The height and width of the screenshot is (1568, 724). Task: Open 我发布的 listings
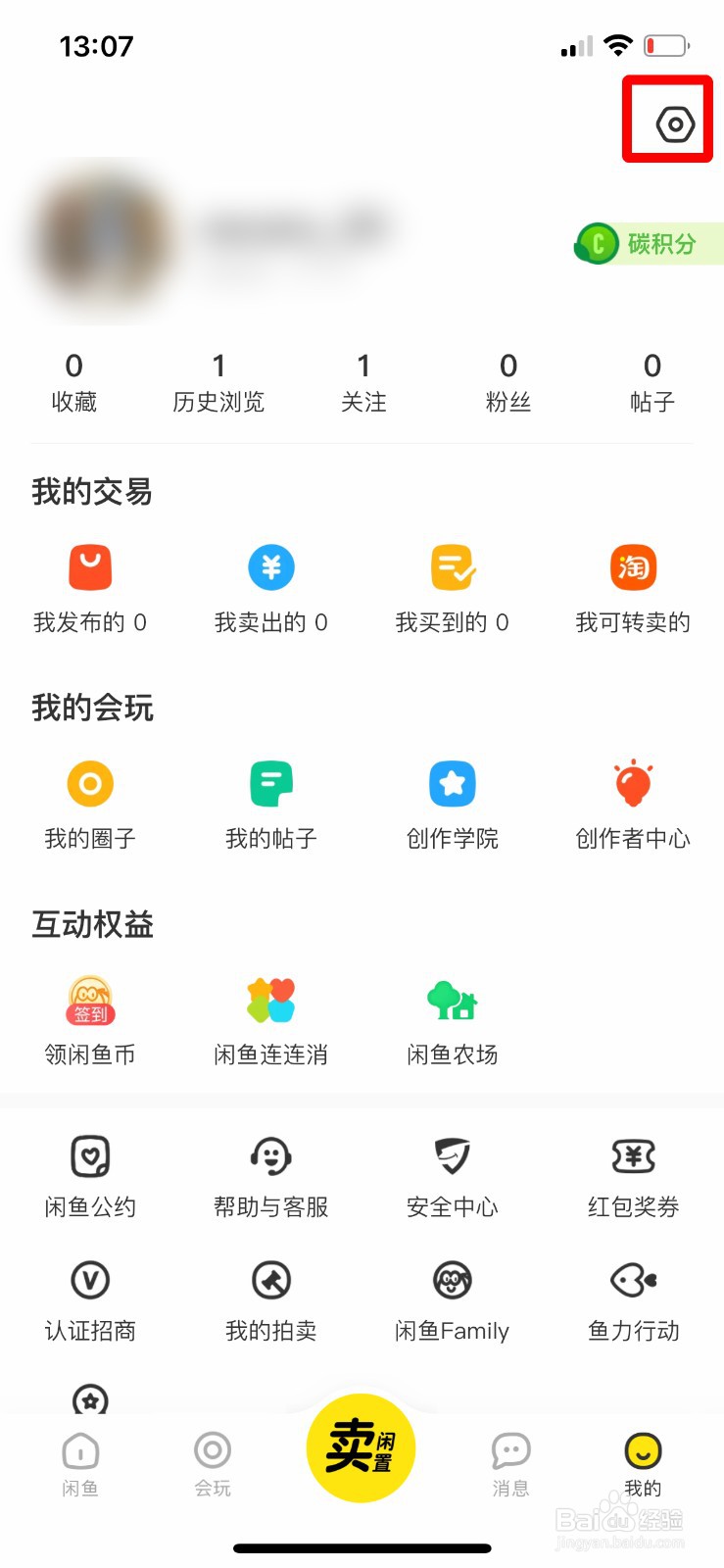coord(90,590)
